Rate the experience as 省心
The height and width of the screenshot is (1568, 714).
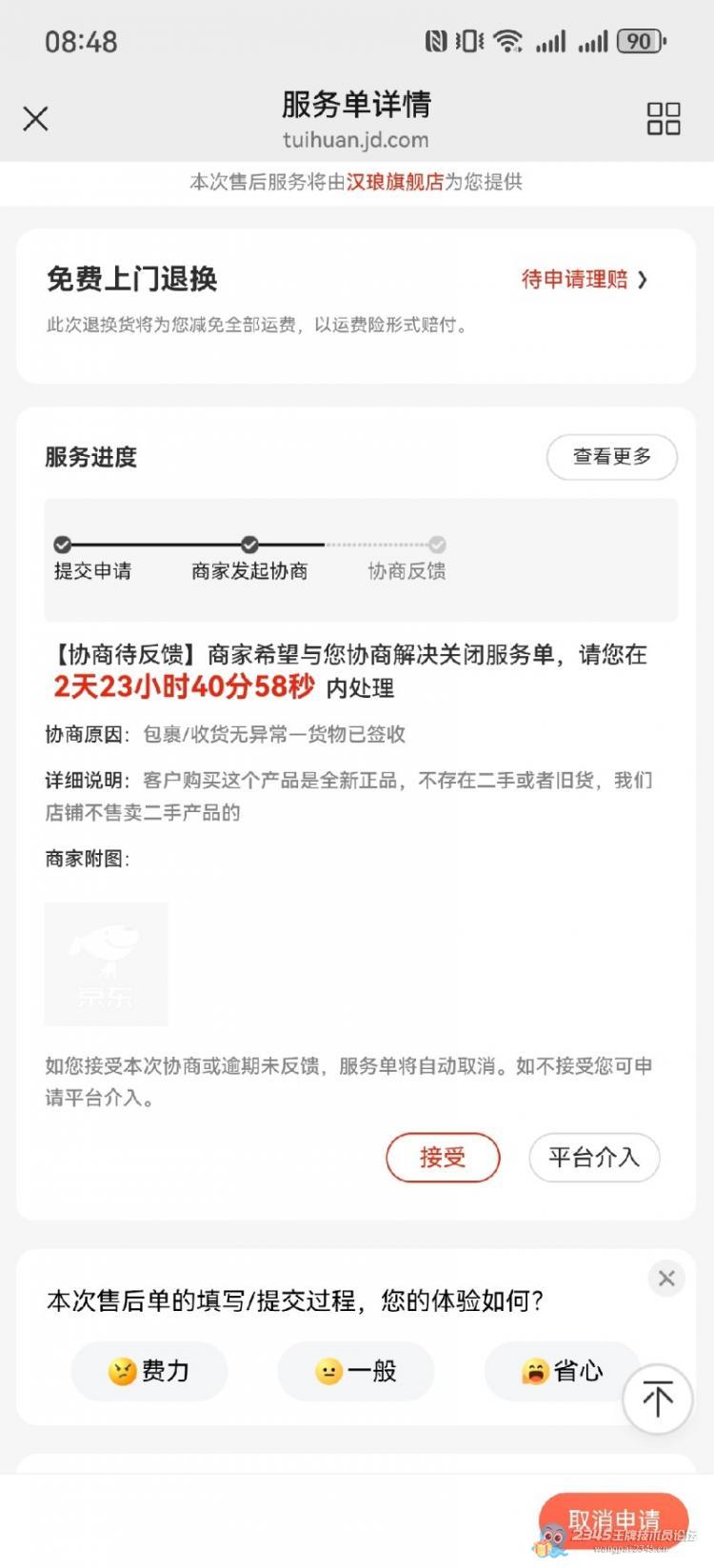click(x=562, y=1371)
